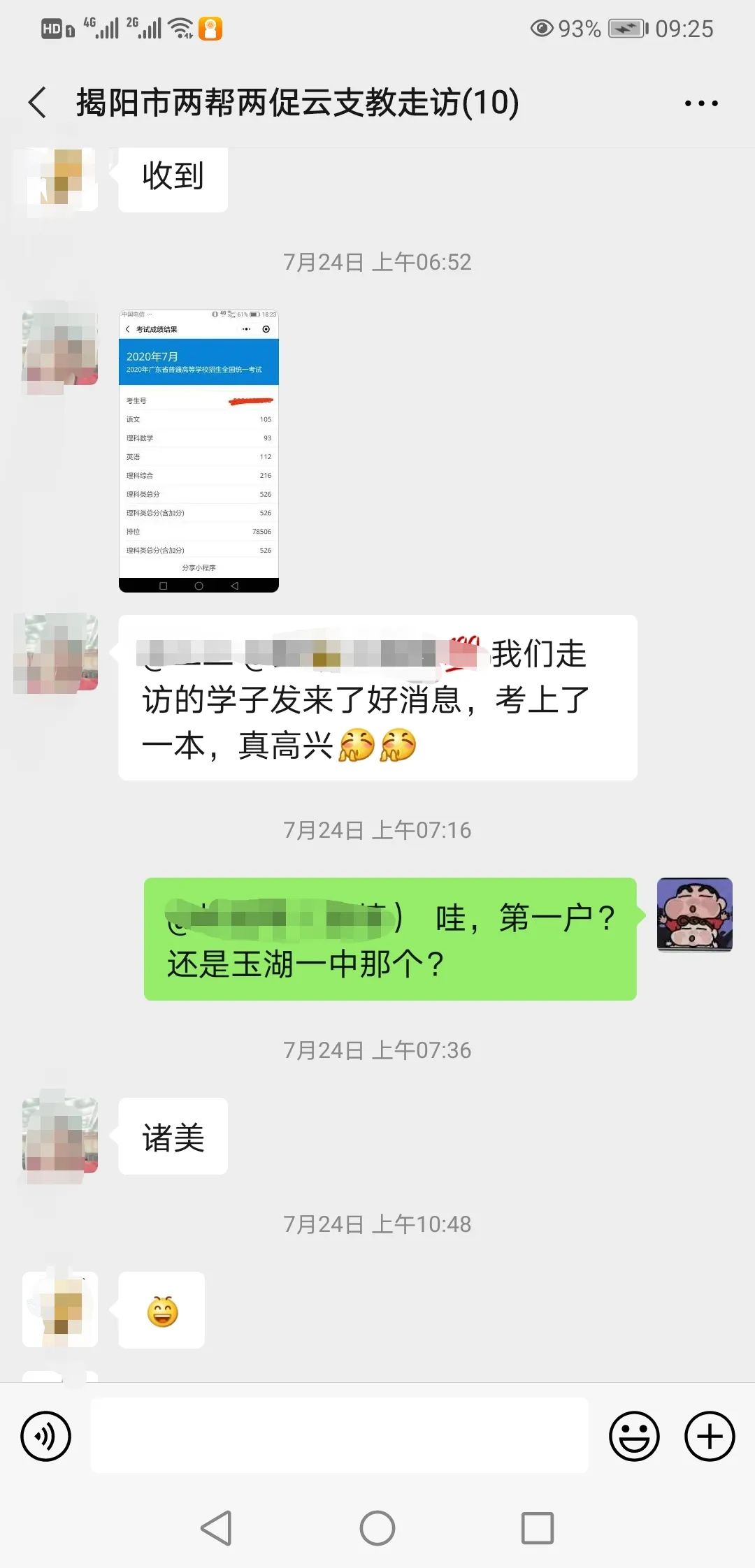This screenshot has width=755, height=1568.
Task: Focus the message text field
Action: coord(339,1436)
